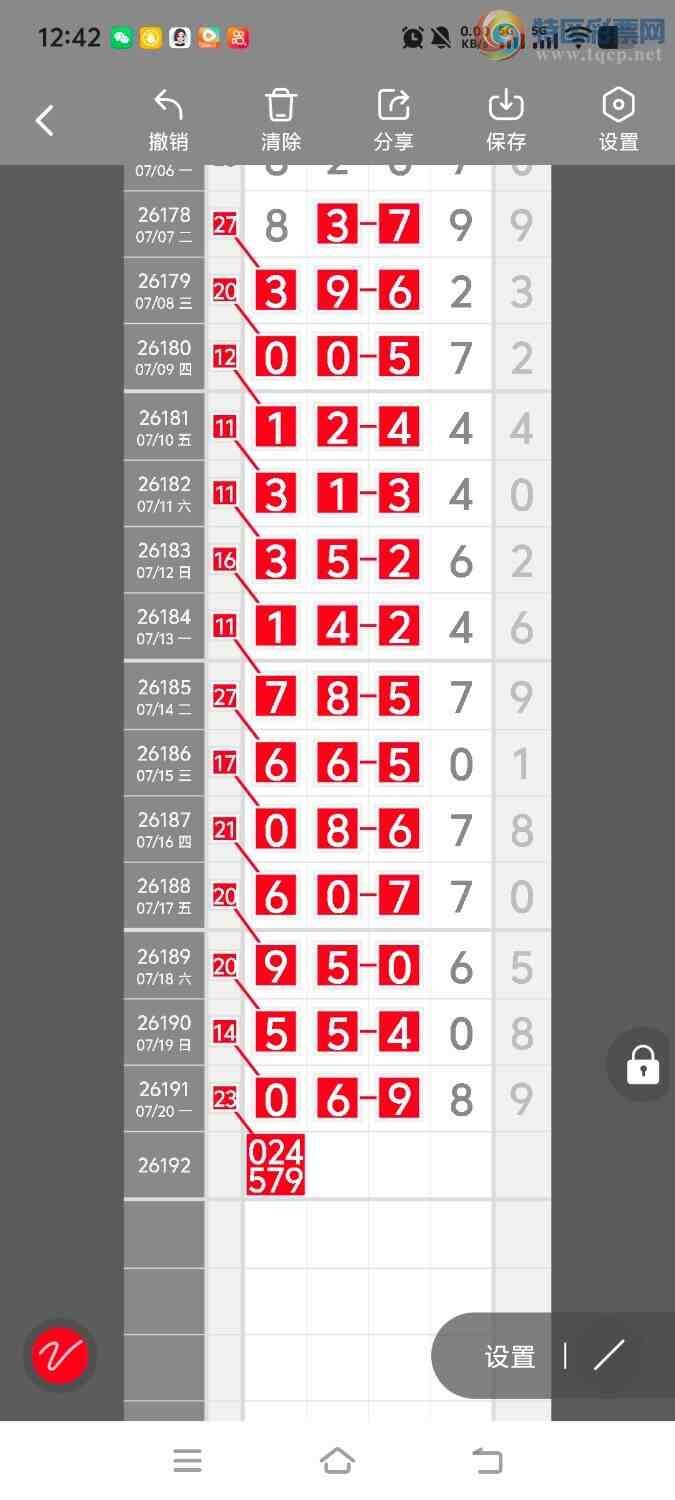Image resolution: width=675 pixels, height=1500 pixels.
Task: Share the chart via 分享
Action: 393,120
